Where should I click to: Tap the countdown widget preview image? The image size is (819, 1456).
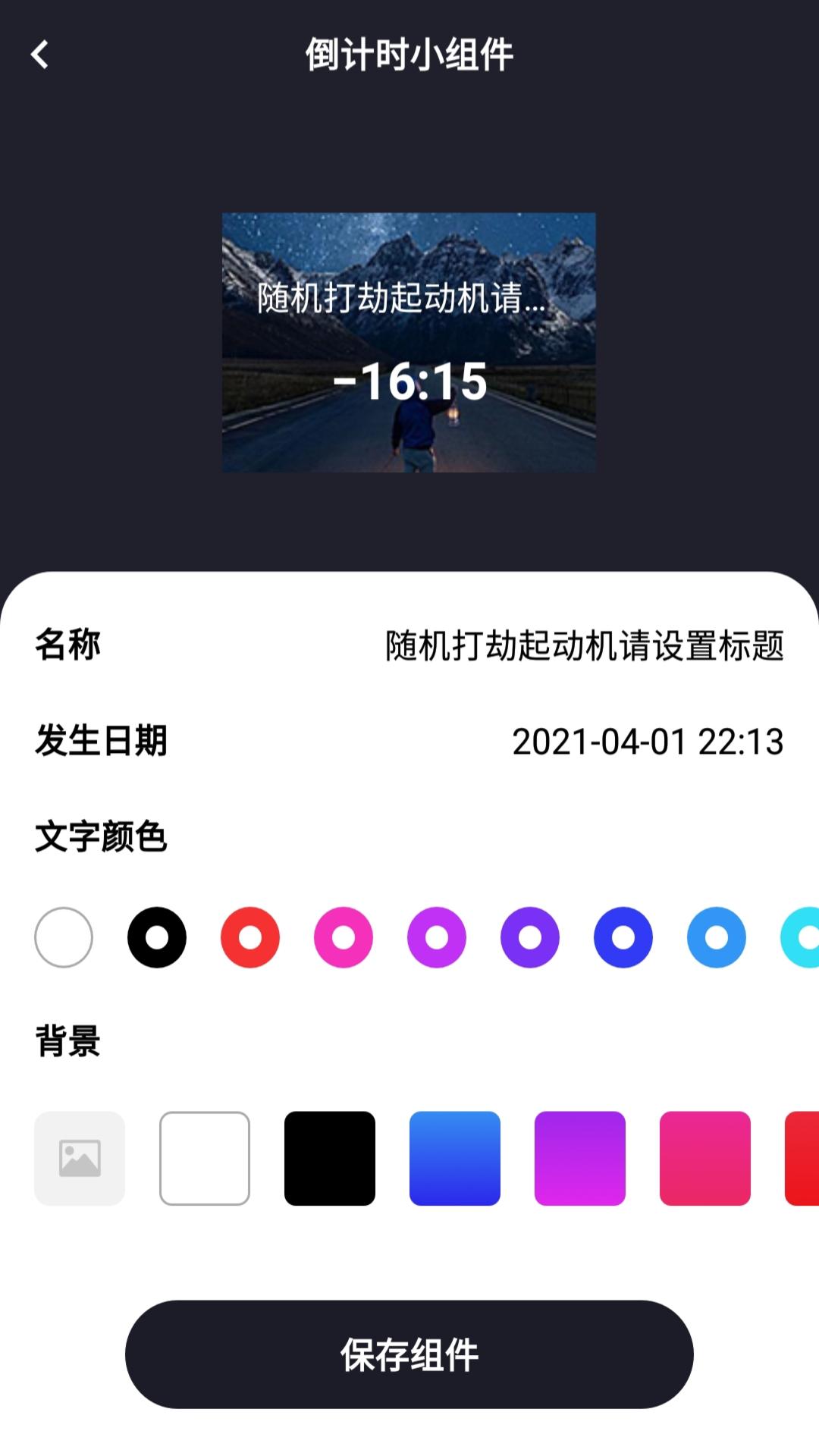[409, 343]
